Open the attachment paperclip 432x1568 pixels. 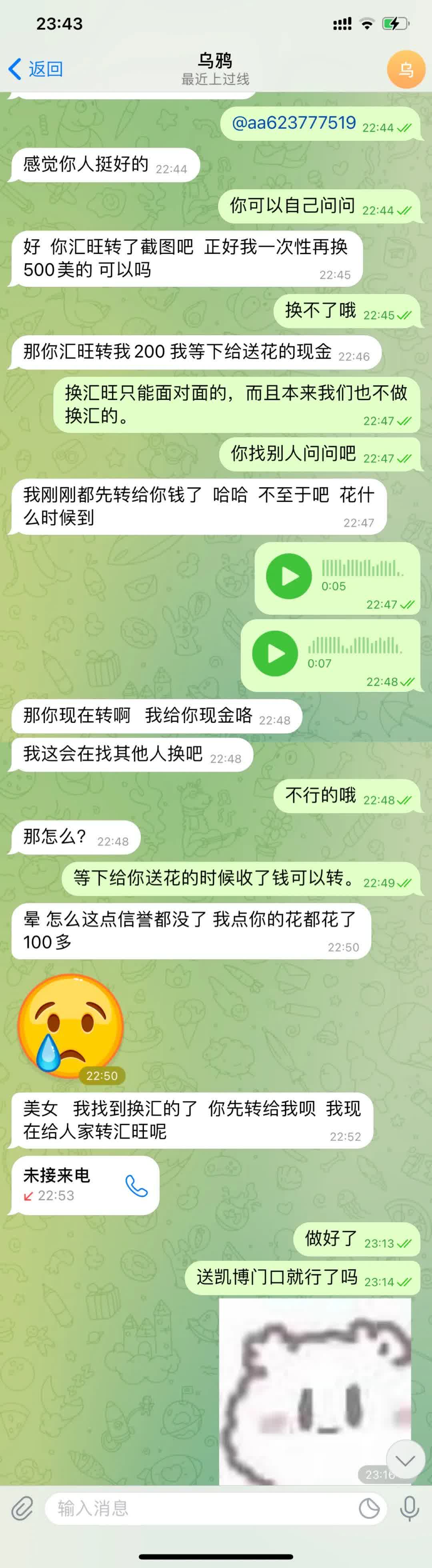(22, 1508)
